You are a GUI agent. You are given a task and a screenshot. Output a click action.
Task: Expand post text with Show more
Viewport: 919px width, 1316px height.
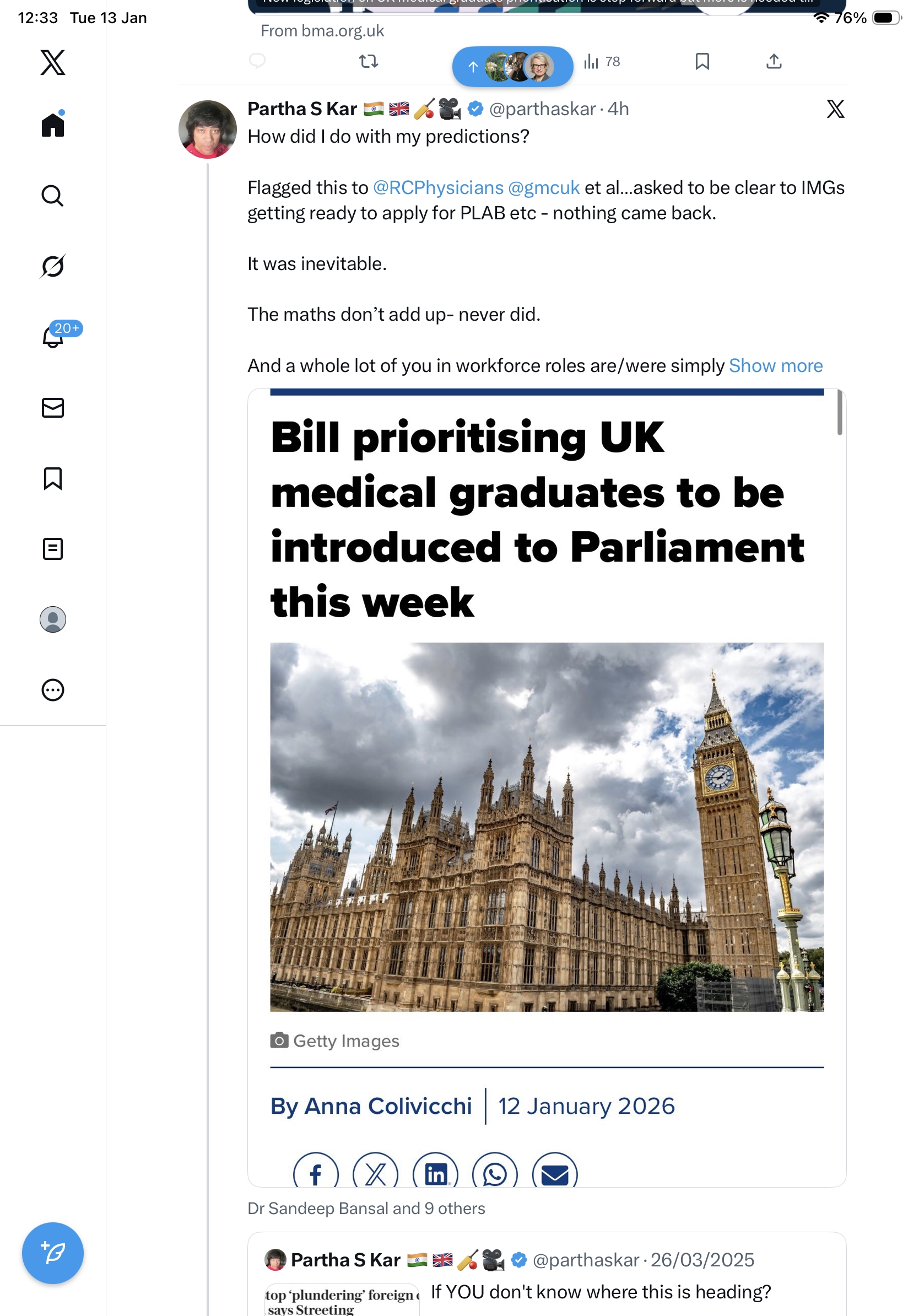pos(775,365)
